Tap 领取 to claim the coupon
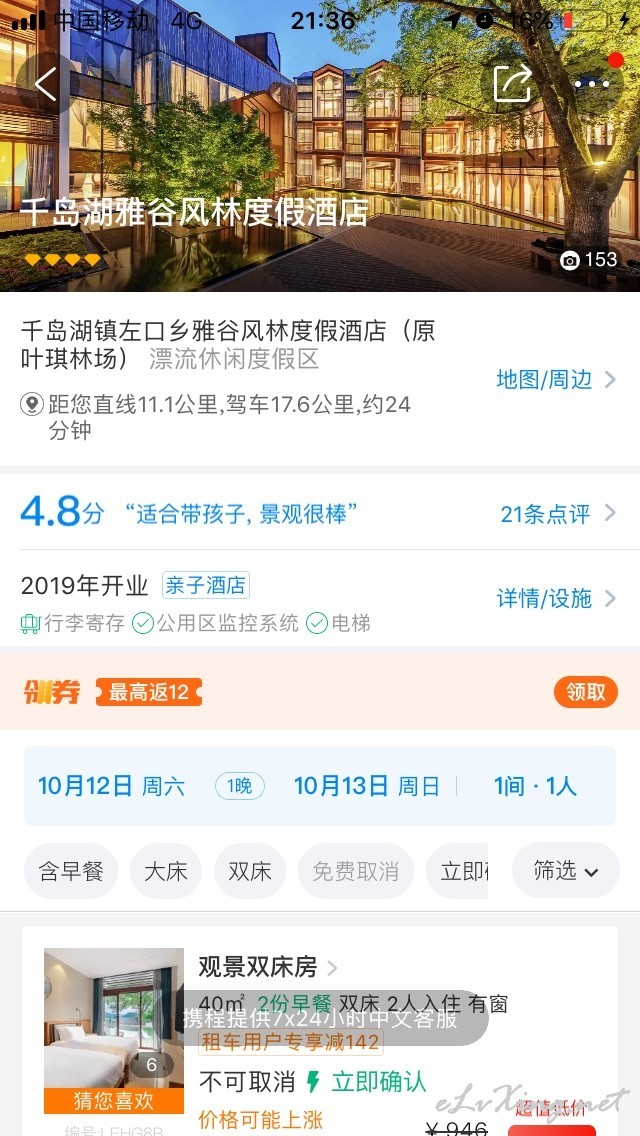Image resolution: width=640 pixels, height=1136 pixels. (x=586, y=692)
